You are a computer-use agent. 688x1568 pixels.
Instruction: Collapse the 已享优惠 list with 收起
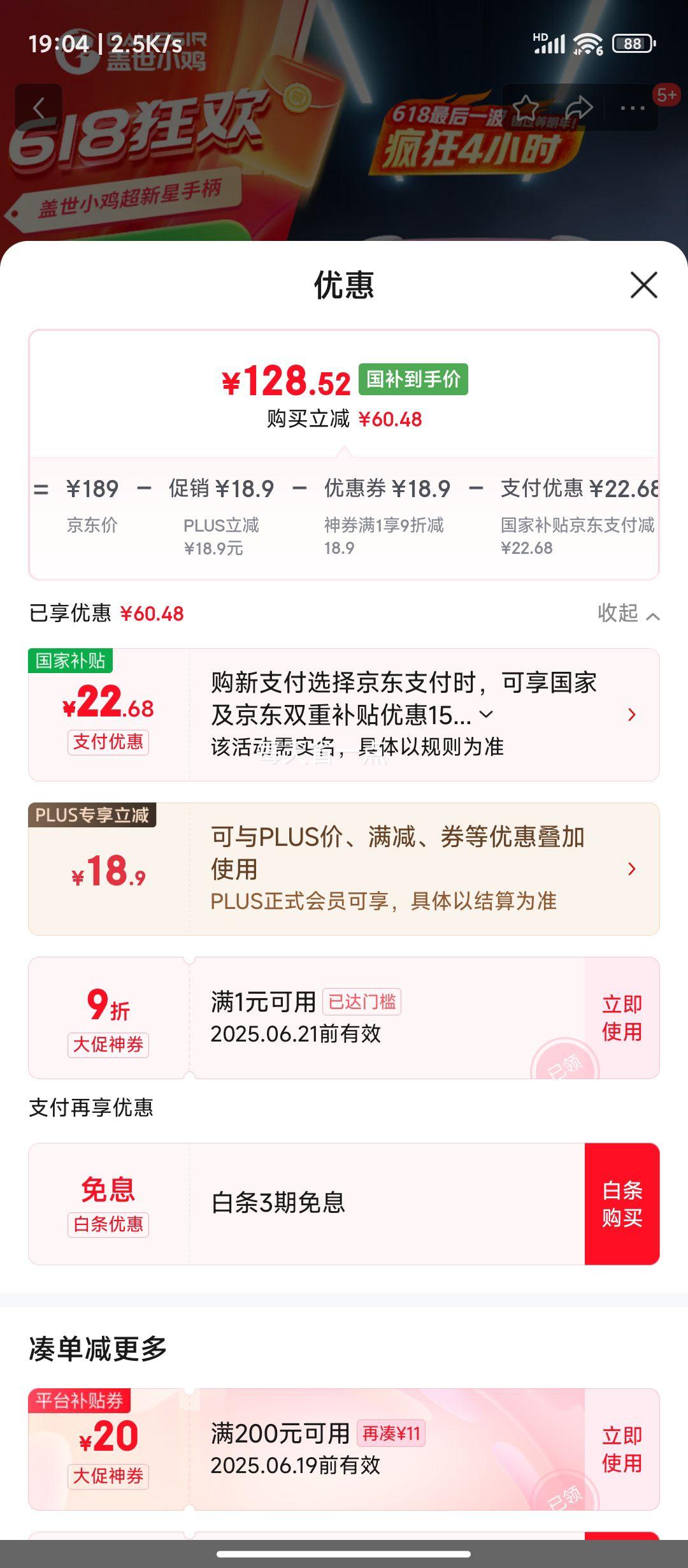pyautogui.click(x=627, y=614)
